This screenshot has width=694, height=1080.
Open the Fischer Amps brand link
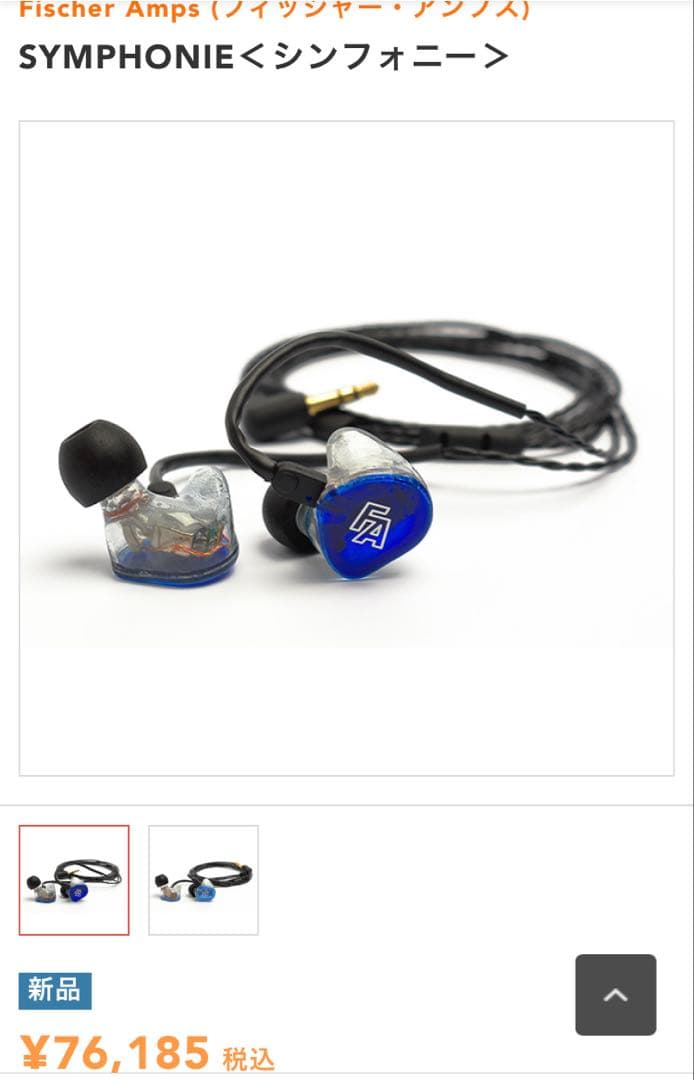(x=274, y=10)
